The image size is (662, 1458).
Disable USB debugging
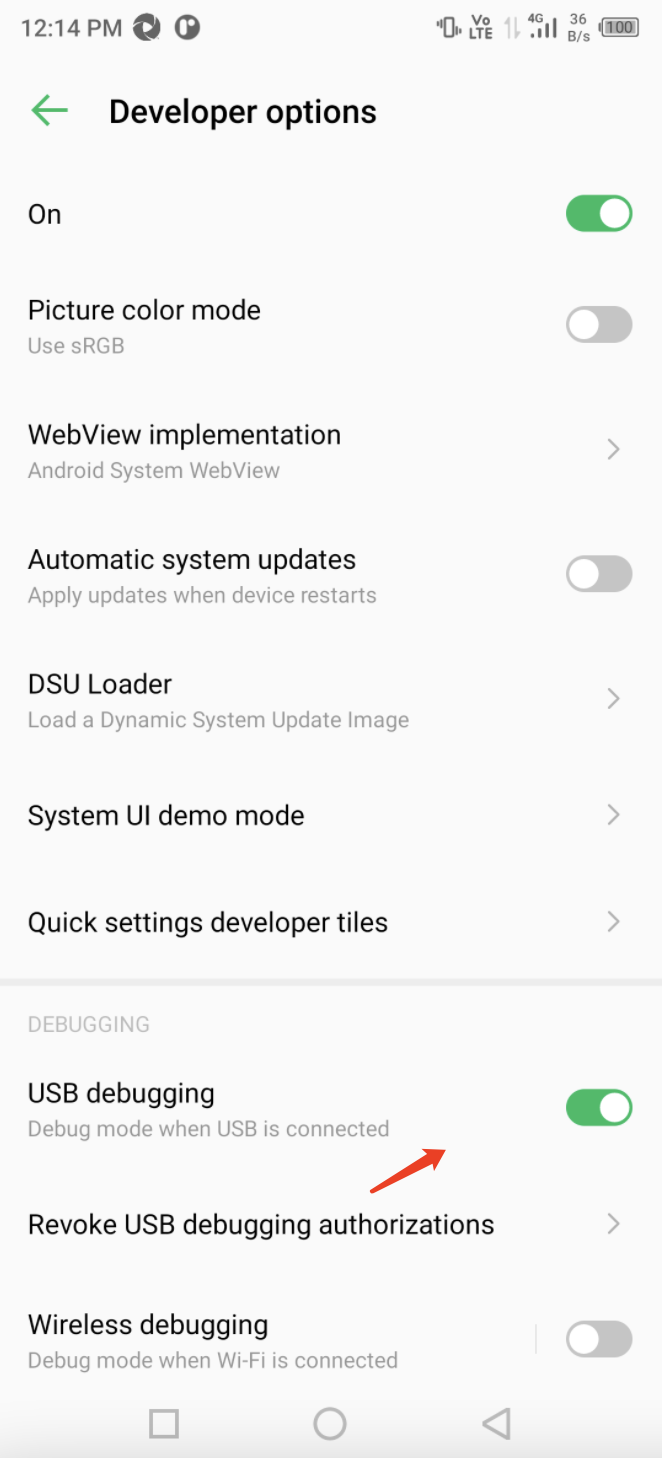[x=599, y=1108]
